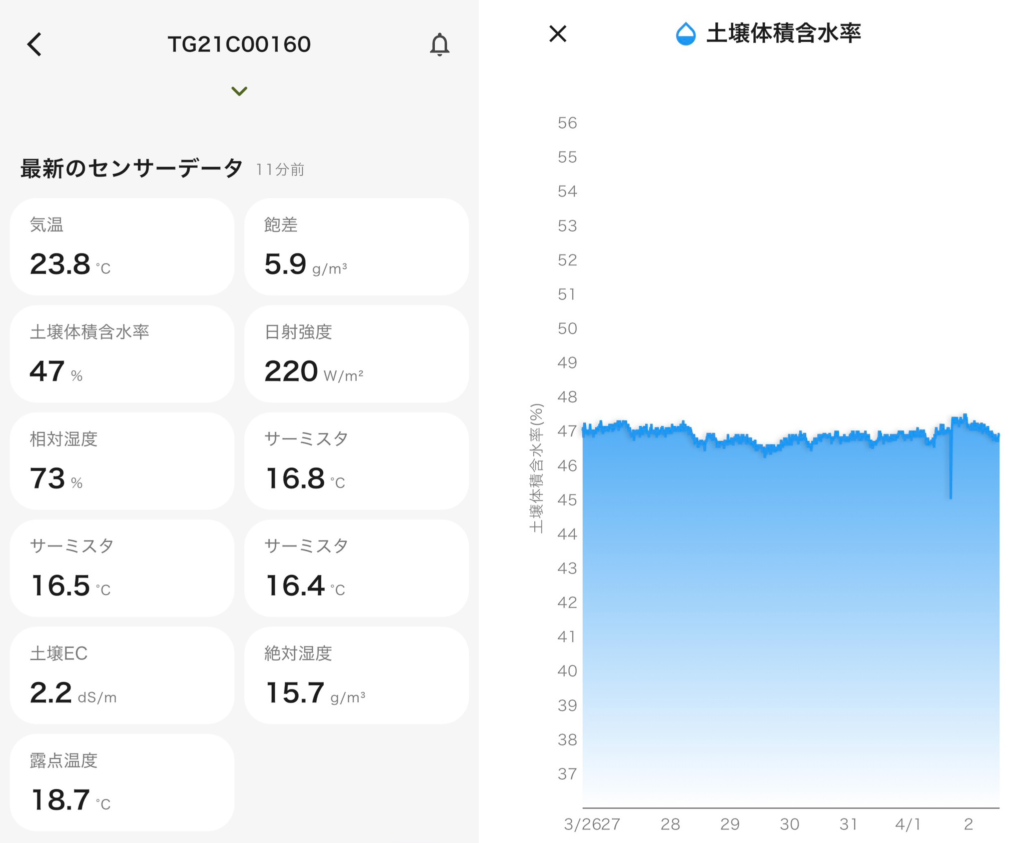
Task: Open the 気温 sensor card
Action: click(x=122, y=247)
